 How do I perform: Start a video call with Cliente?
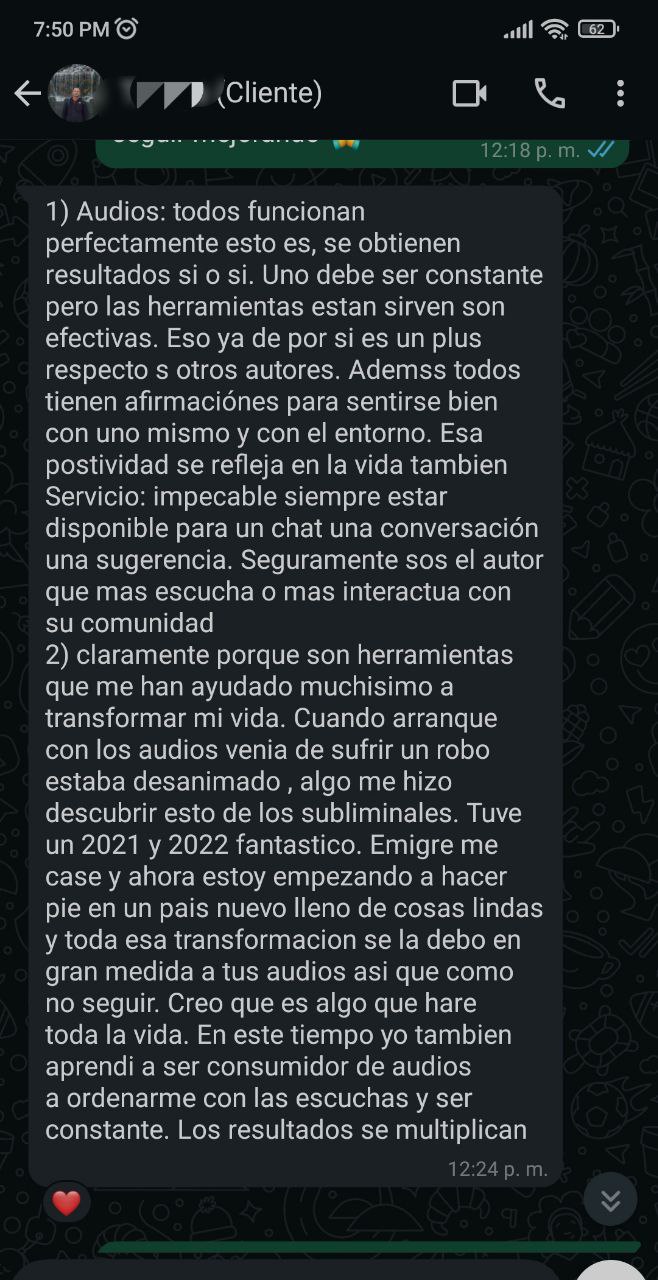(x=469, y=94)
